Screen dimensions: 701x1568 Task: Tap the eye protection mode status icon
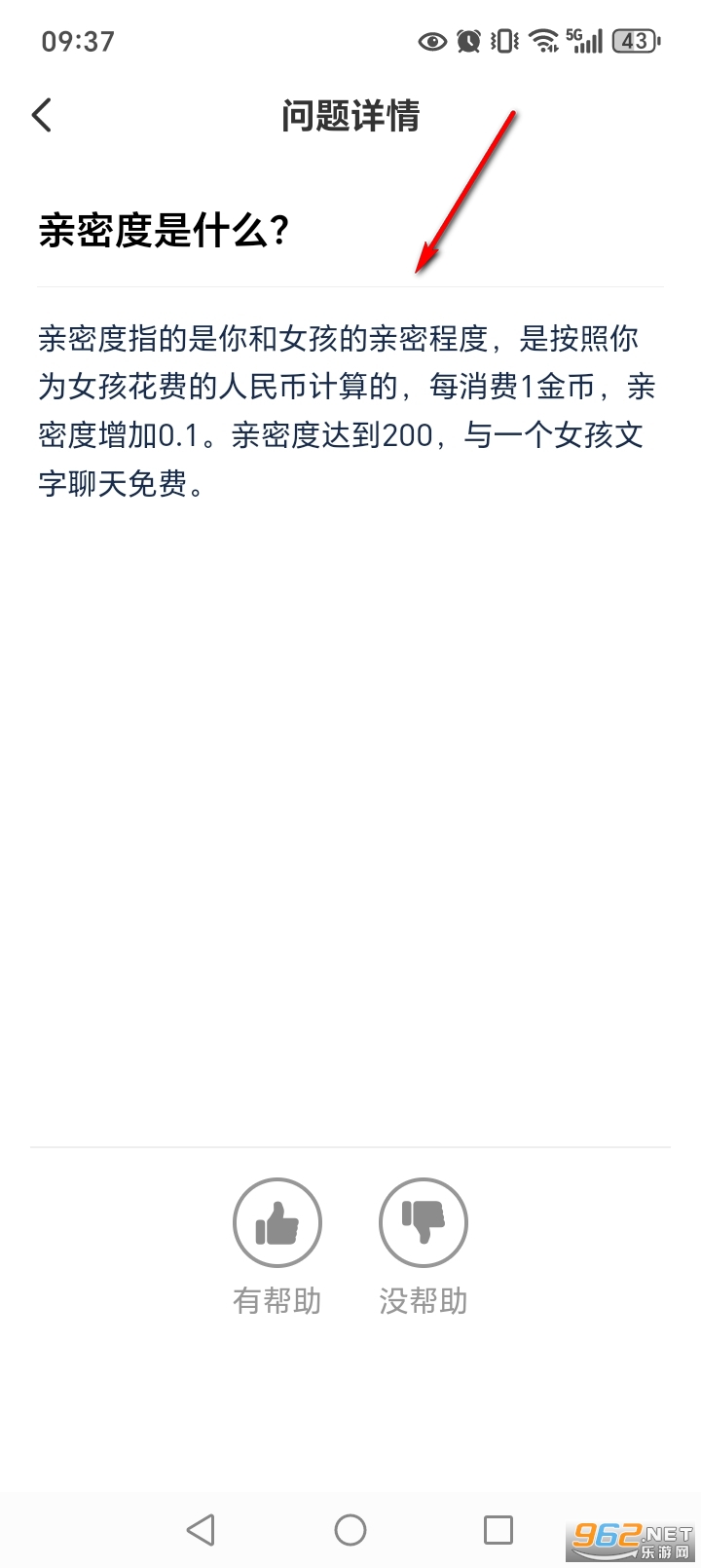click(431, 41)
